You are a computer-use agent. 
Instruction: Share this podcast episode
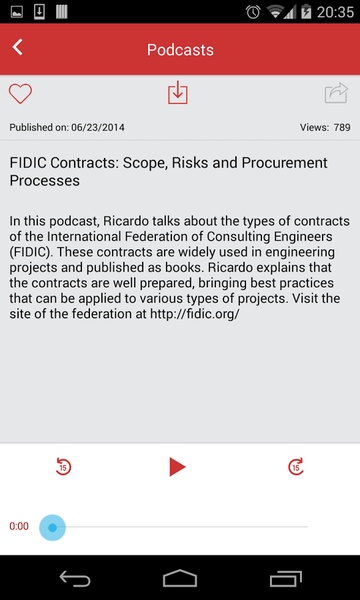coord(336,93)
